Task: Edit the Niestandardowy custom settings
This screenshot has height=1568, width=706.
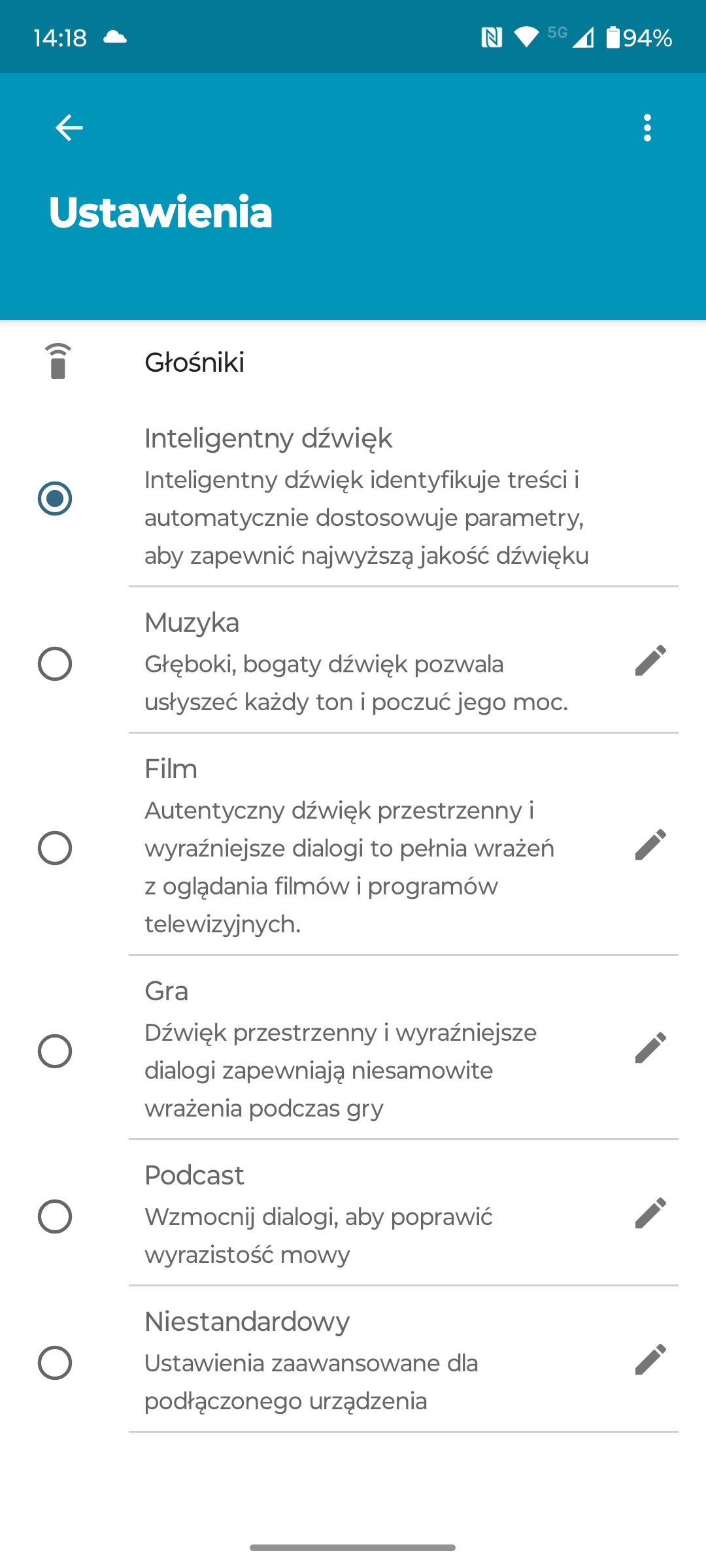Action: pyautogui.click(x=650, y=1360)
